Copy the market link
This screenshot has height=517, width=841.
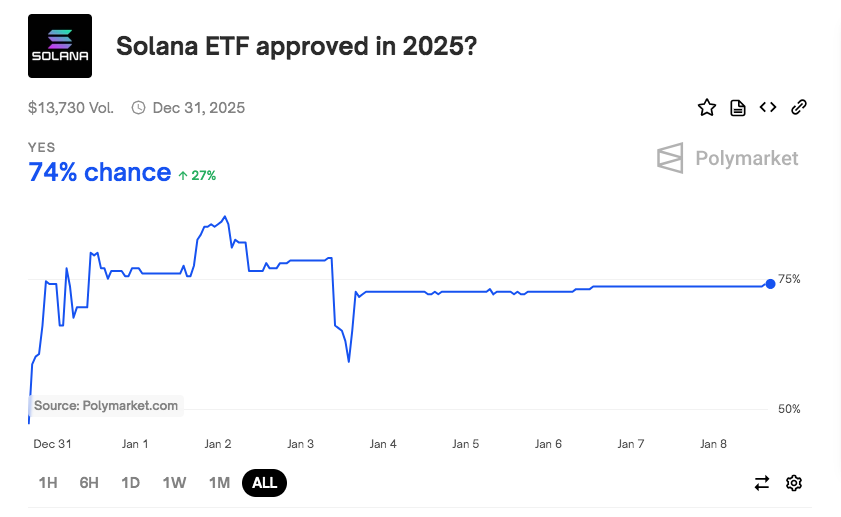pos(798,108)
